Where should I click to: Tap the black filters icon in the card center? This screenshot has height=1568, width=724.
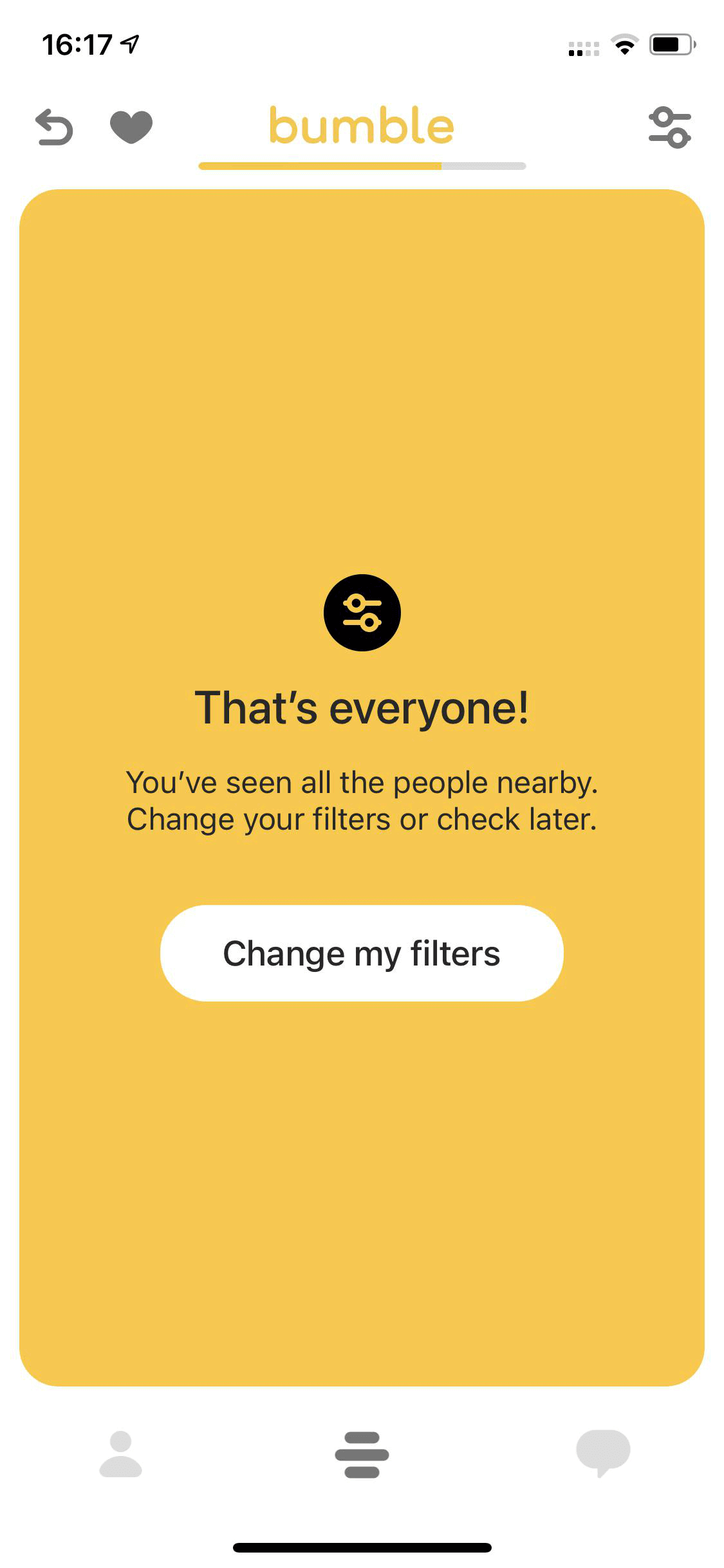[362, 613]
